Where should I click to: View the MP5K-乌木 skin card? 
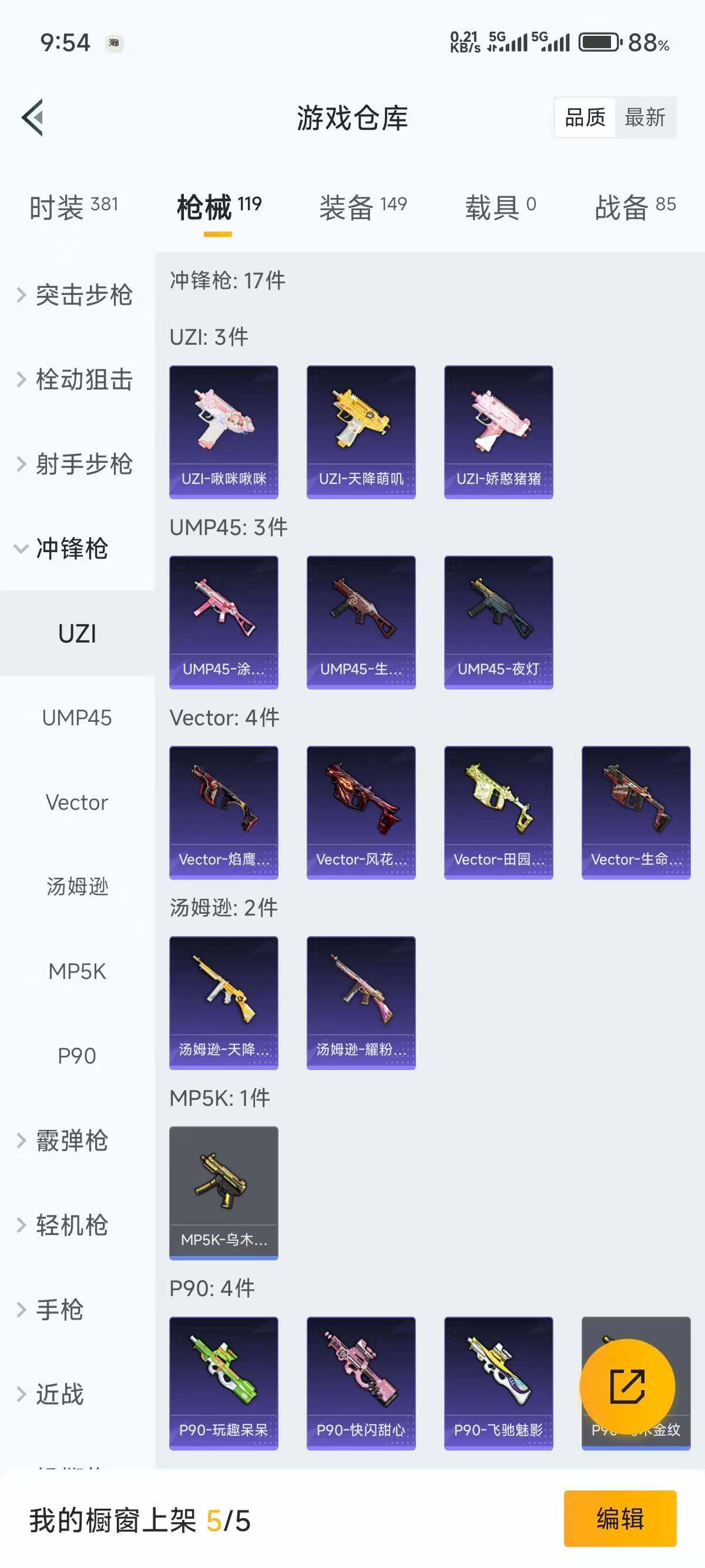pyautogui.click(x=223, y=1193)
